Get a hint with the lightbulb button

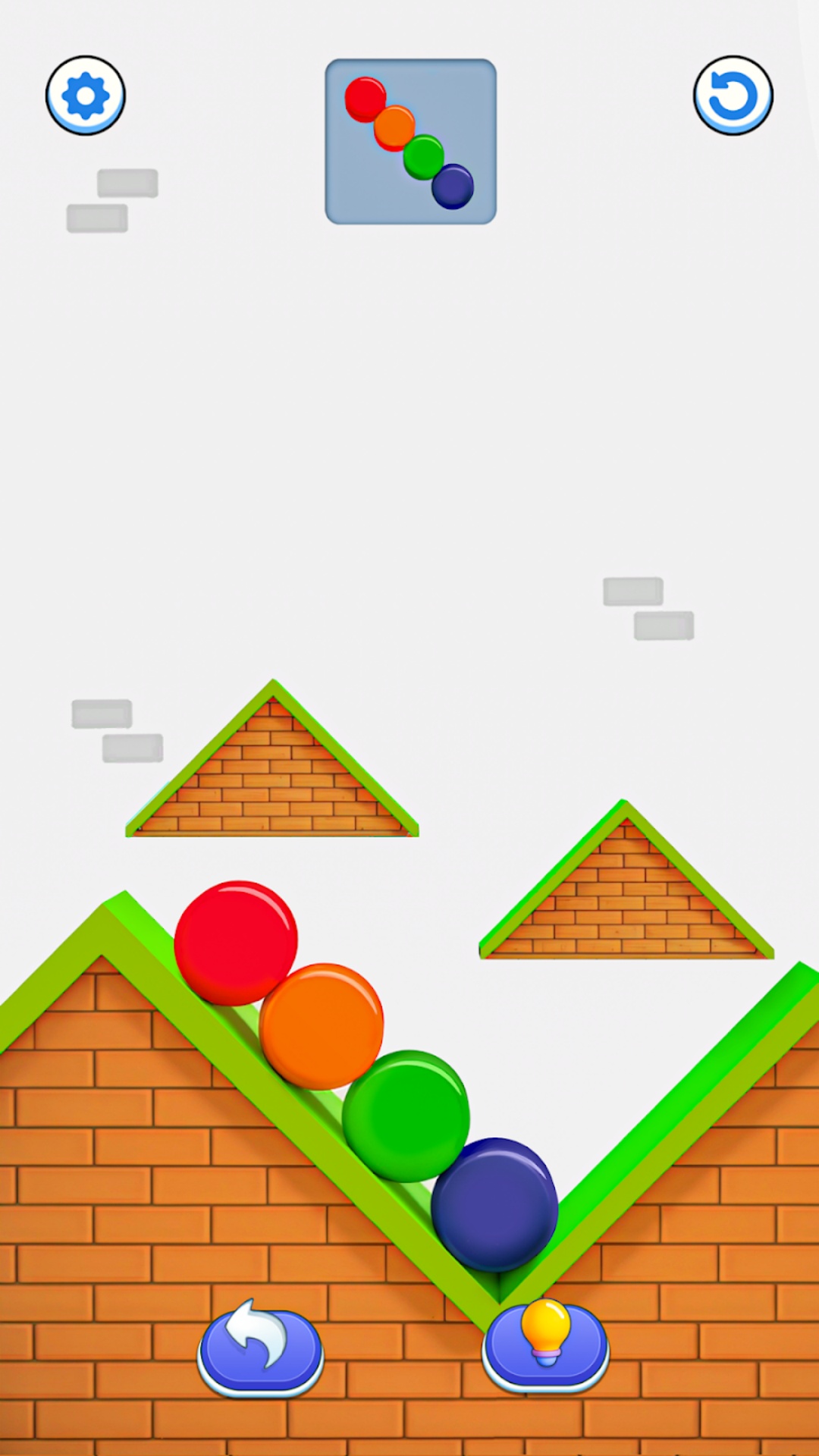click(545, 1347)
